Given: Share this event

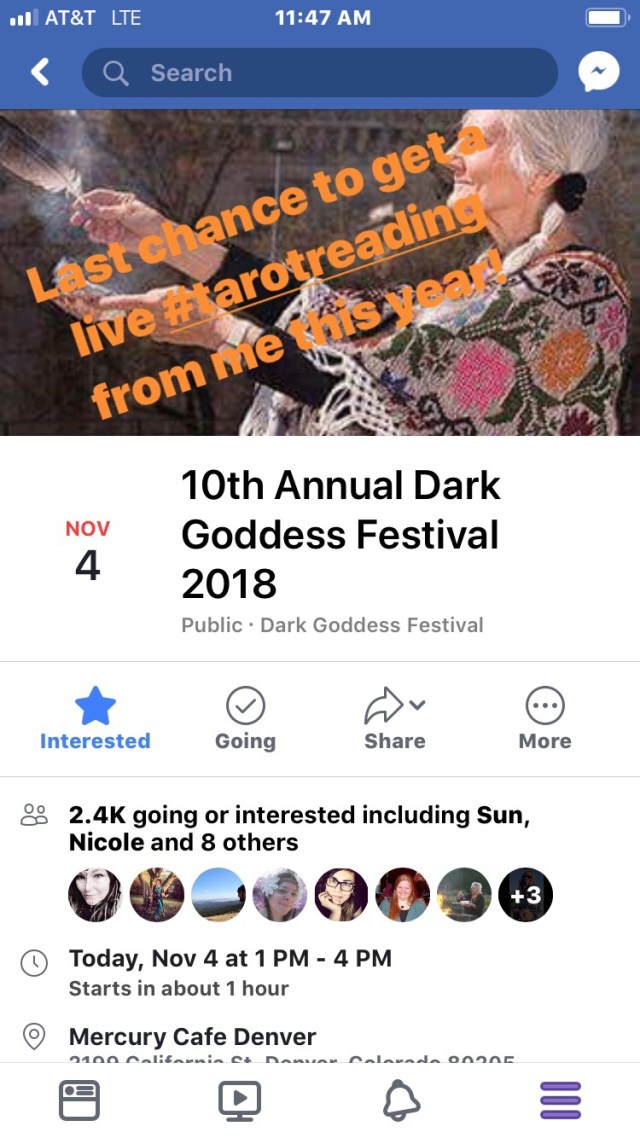Looking at the screenshot, I should point(394,719).
